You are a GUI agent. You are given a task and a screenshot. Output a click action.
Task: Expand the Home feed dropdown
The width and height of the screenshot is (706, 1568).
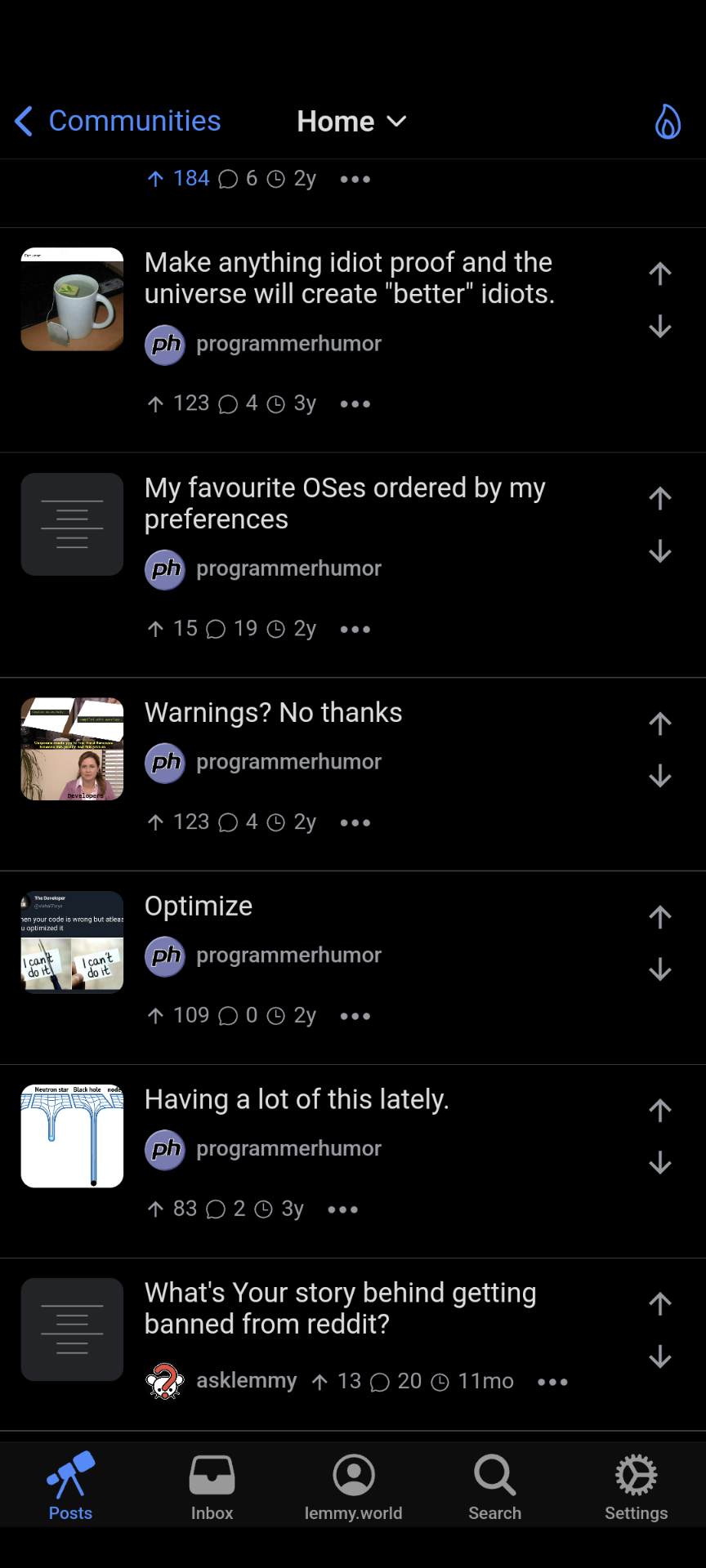[351, 121]
